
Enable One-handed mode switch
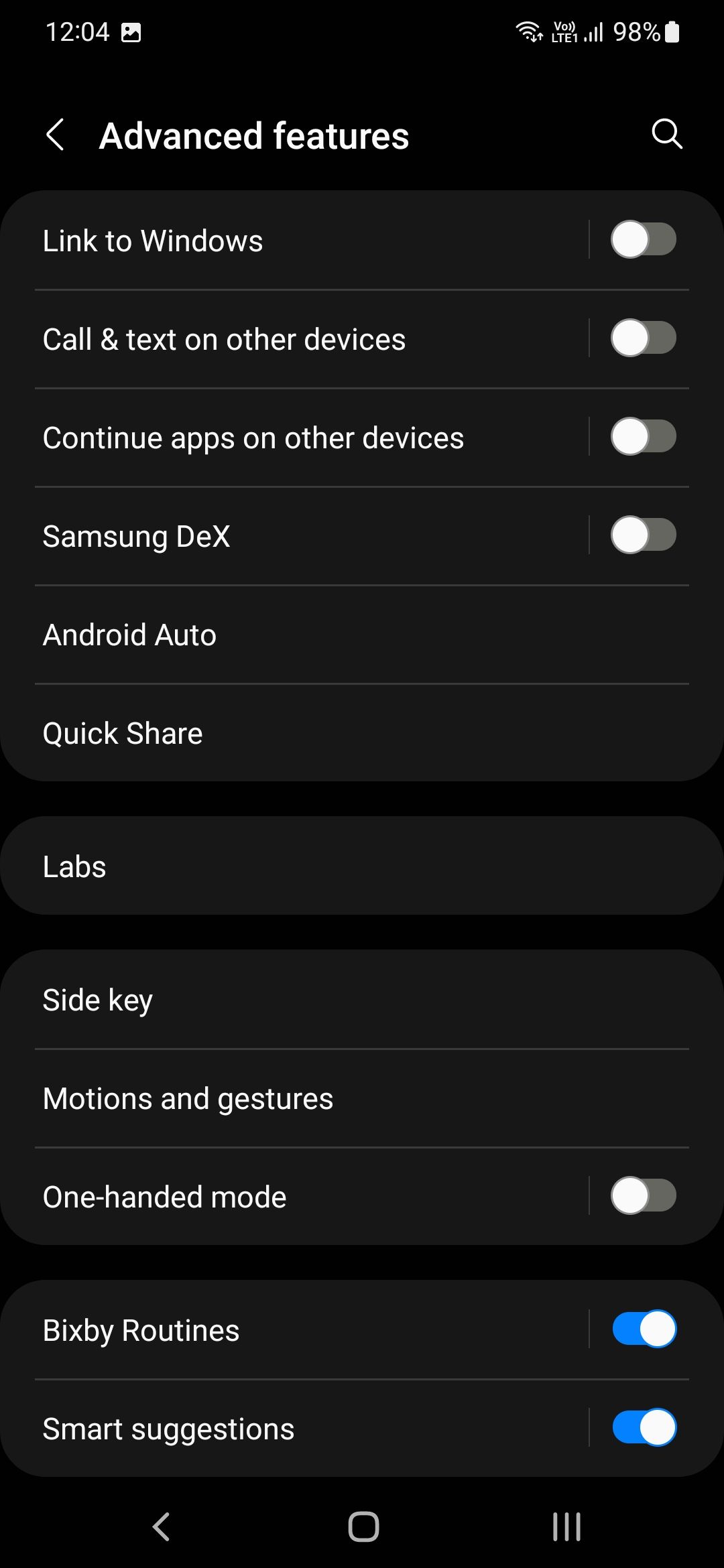point(643,1196)
